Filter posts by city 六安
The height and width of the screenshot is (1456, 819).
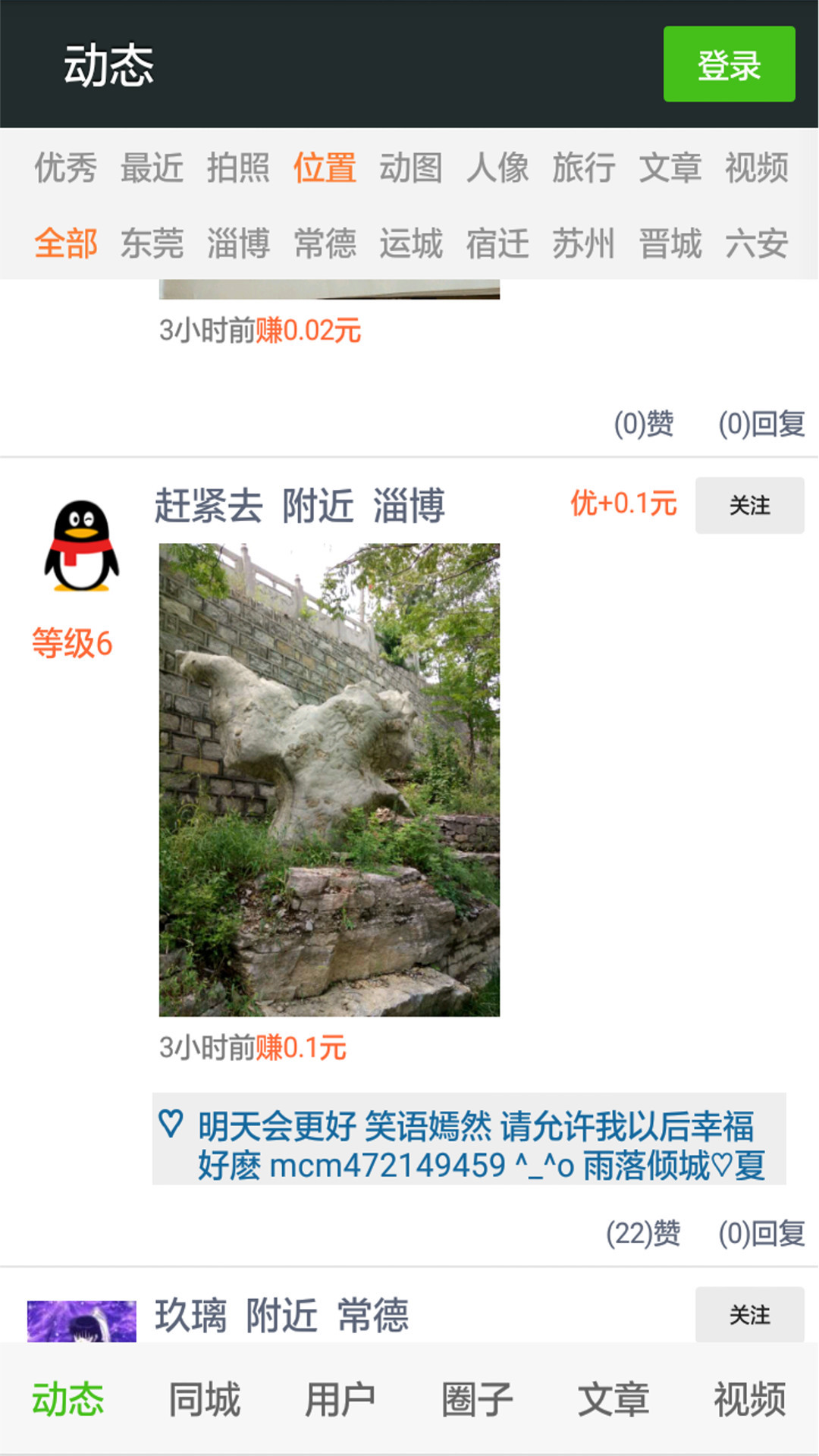(756, 243)
